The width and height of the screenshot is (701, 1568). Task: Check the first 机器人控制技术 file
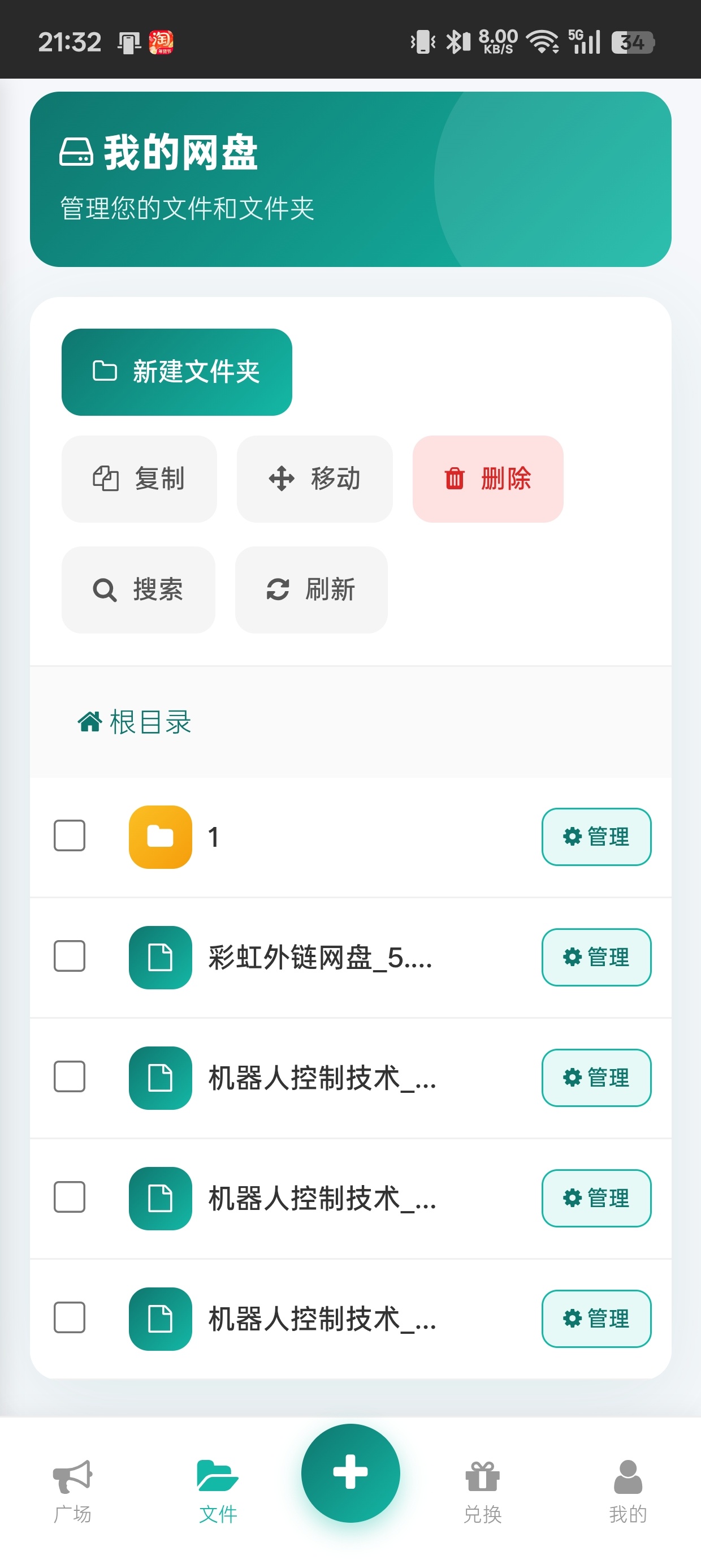(x=70, y=1078)
